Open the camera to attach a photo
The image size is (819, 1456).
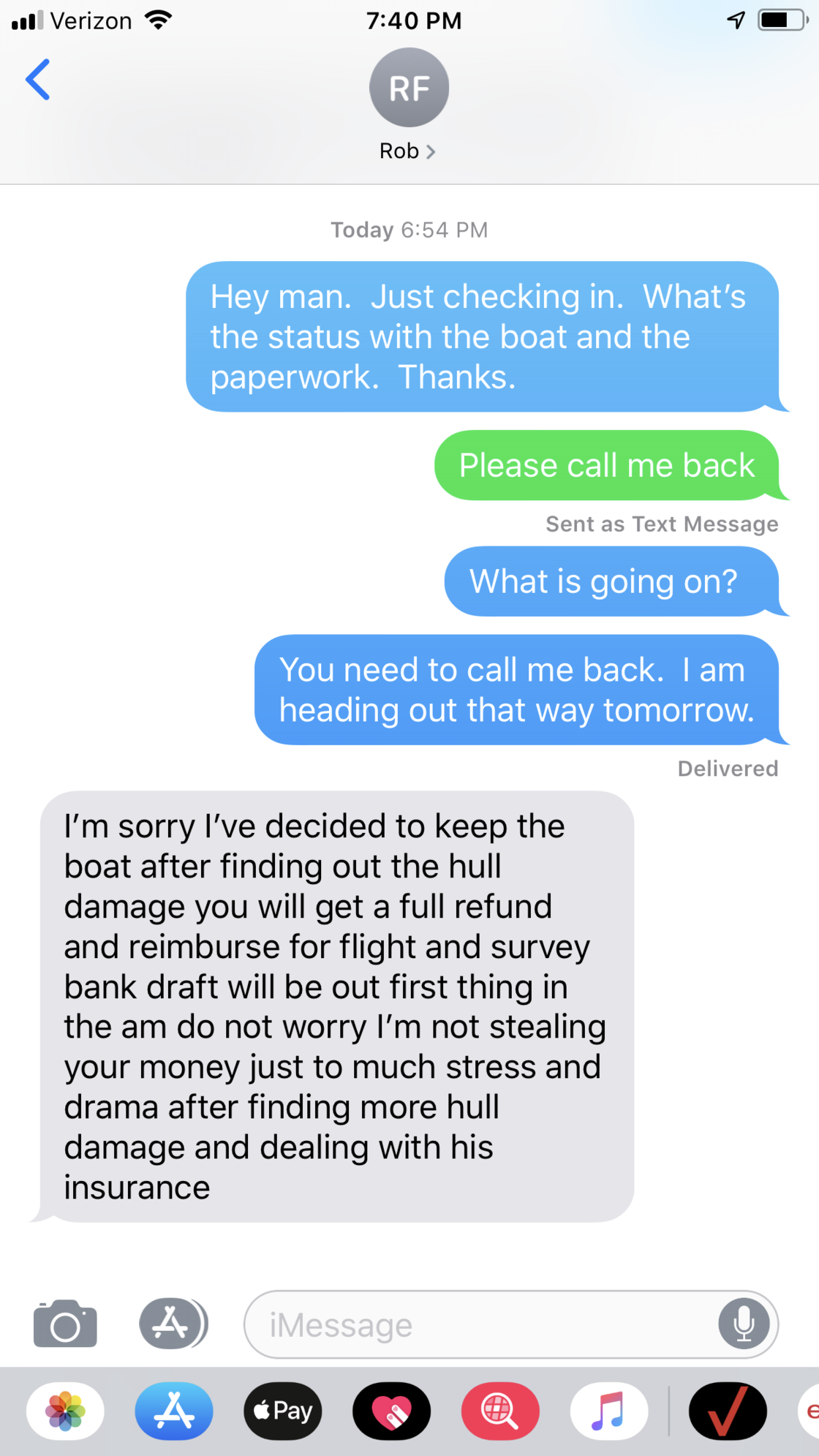(65, 1324)
